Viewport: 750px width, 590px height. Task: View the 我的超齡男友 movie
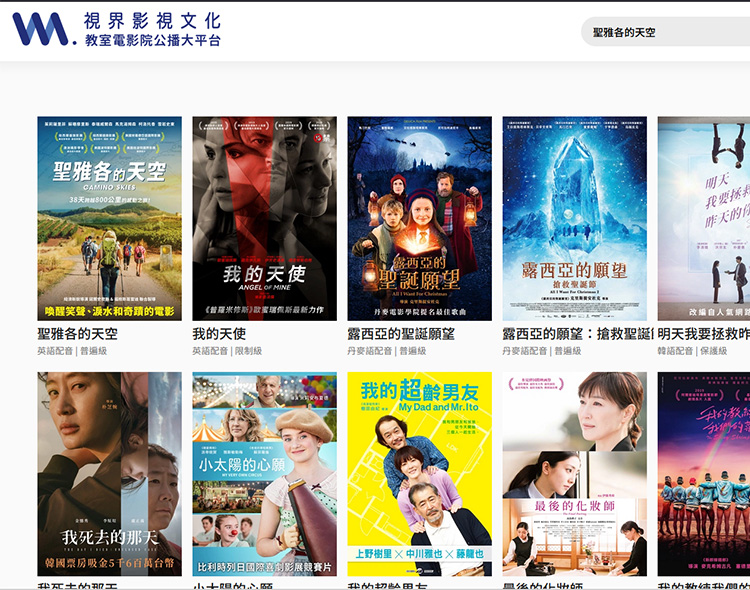click(420, 474)
